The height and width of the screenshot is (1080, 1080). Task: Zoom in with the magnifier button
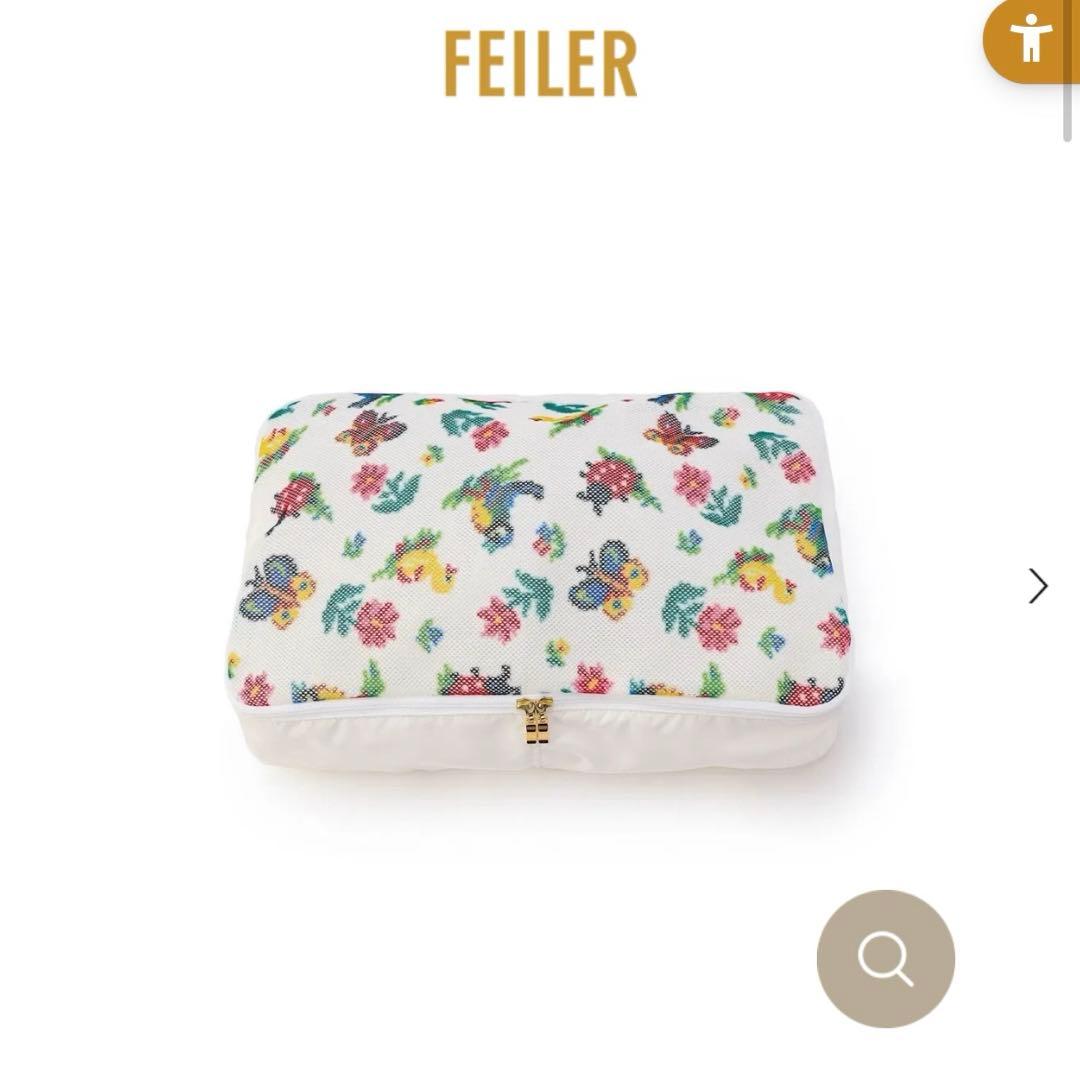click(x=885, y=959)
